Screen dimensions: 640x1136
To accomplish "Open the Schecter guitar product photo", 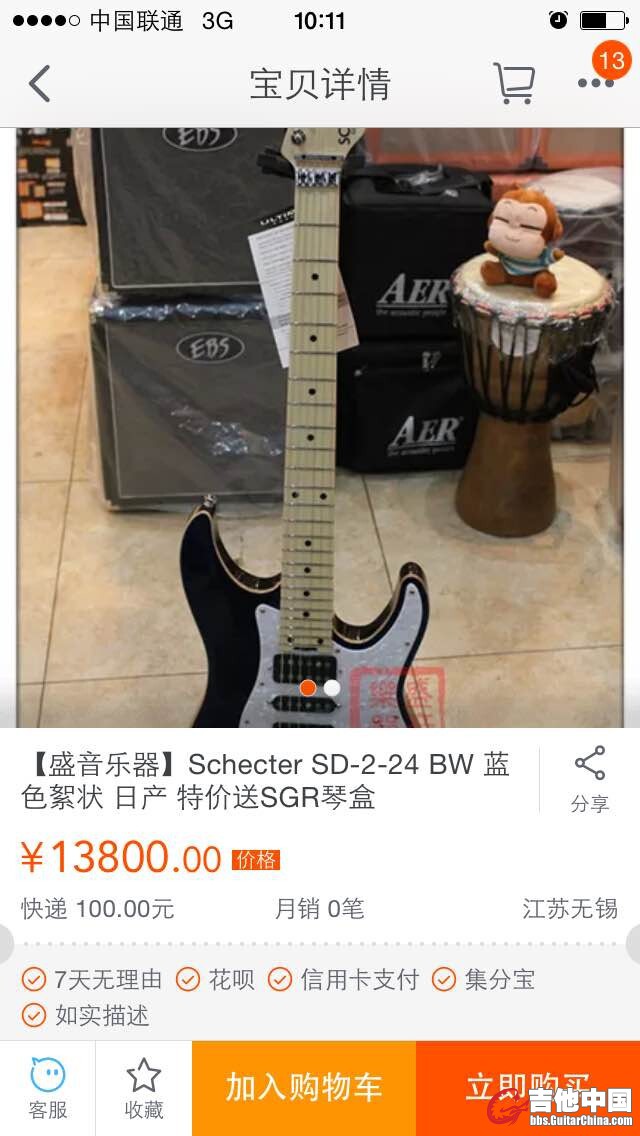I will [320, 420].
